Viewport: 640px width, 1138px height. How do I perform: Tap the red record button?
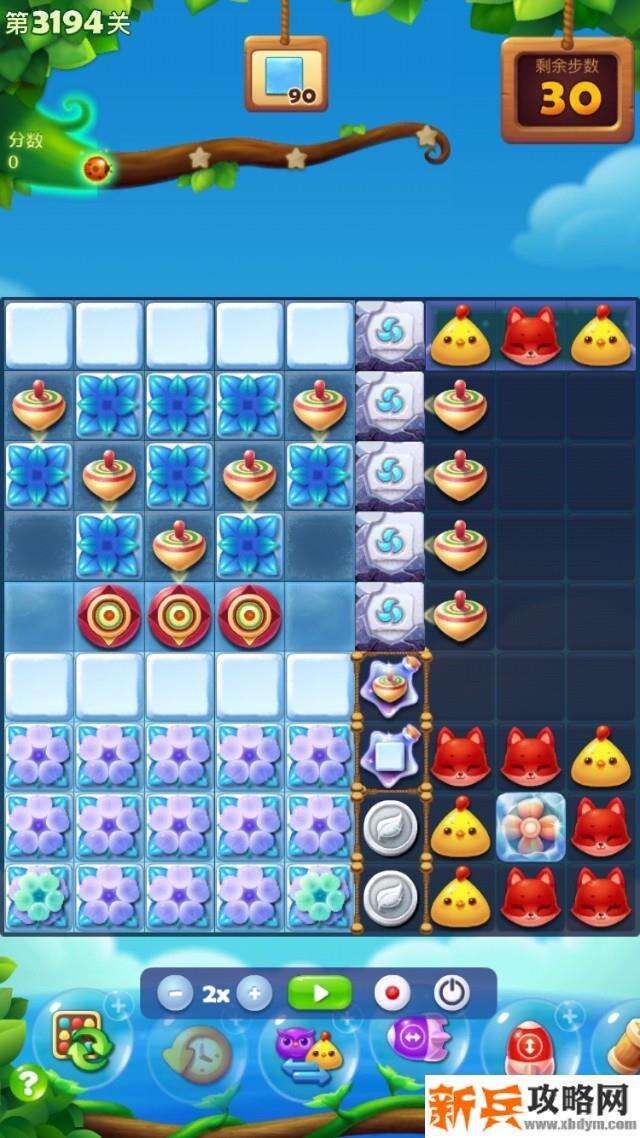pyautogui.click(x=392, y=993)
